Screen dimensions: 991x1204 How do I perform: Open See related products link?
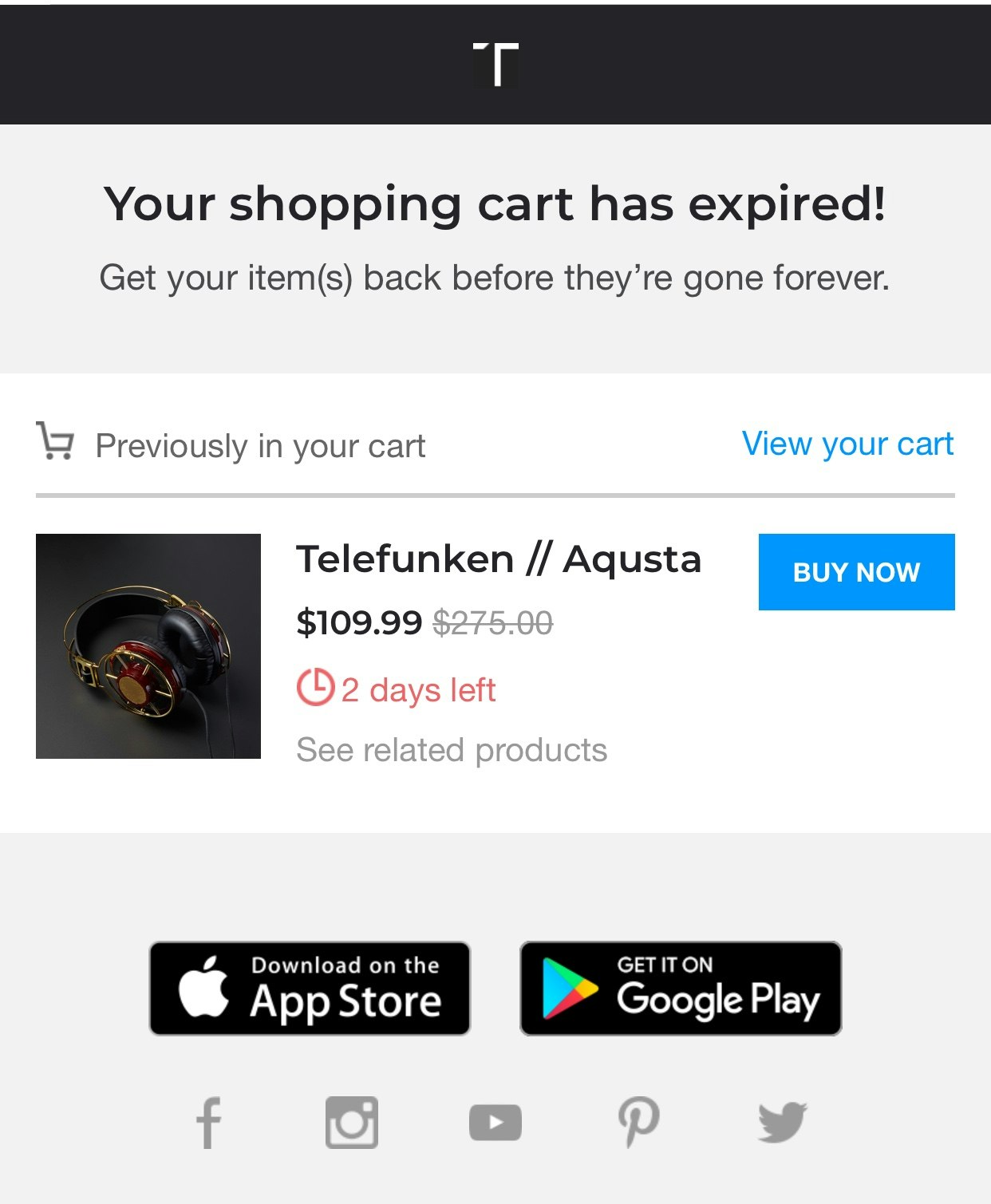452,750
